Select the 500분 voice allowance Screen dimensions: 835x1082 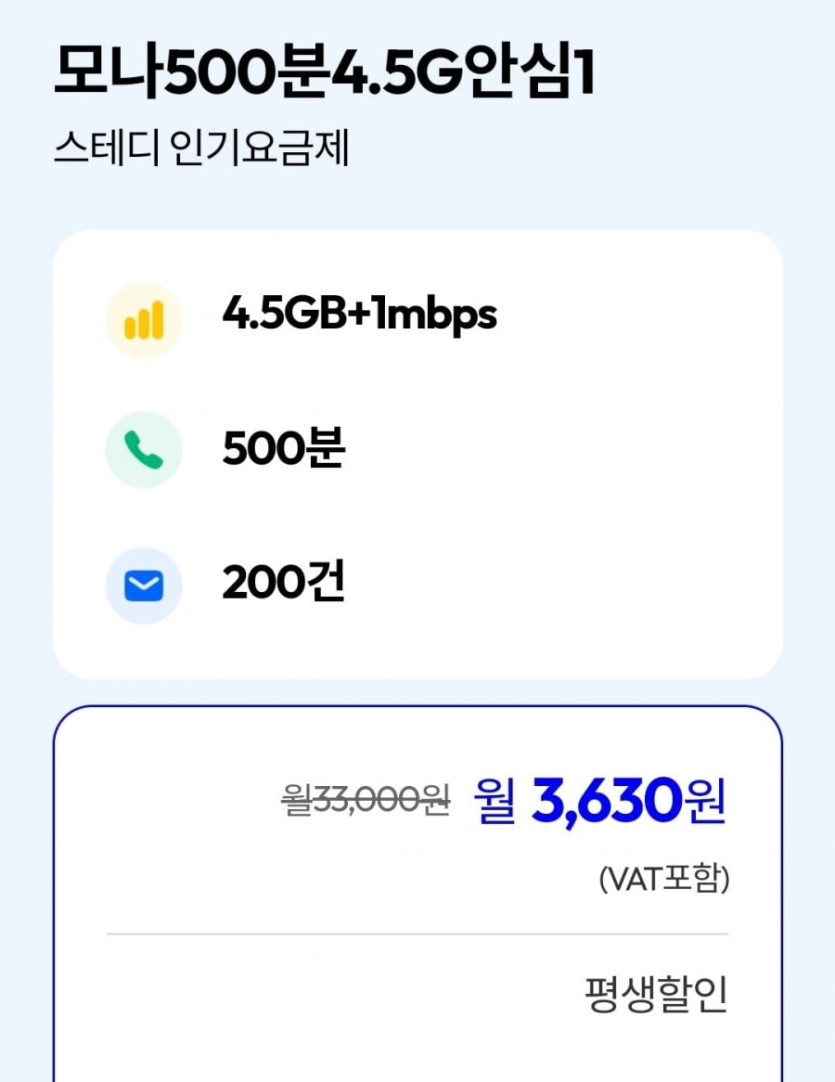click(285, 449)
